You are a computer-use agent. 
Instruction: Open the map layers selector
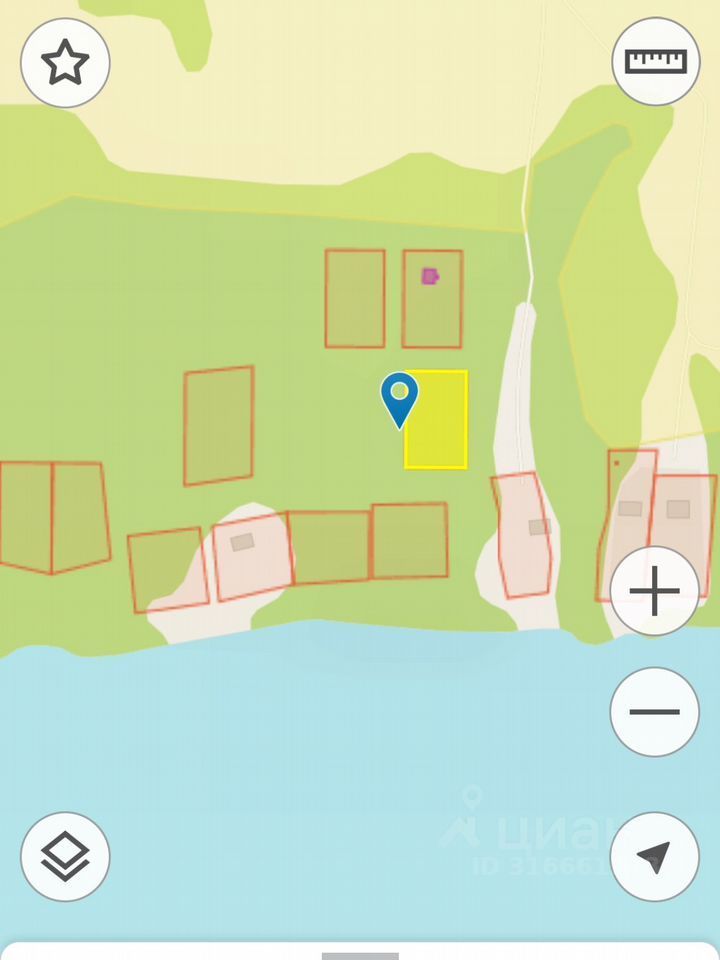coord(65,857)
